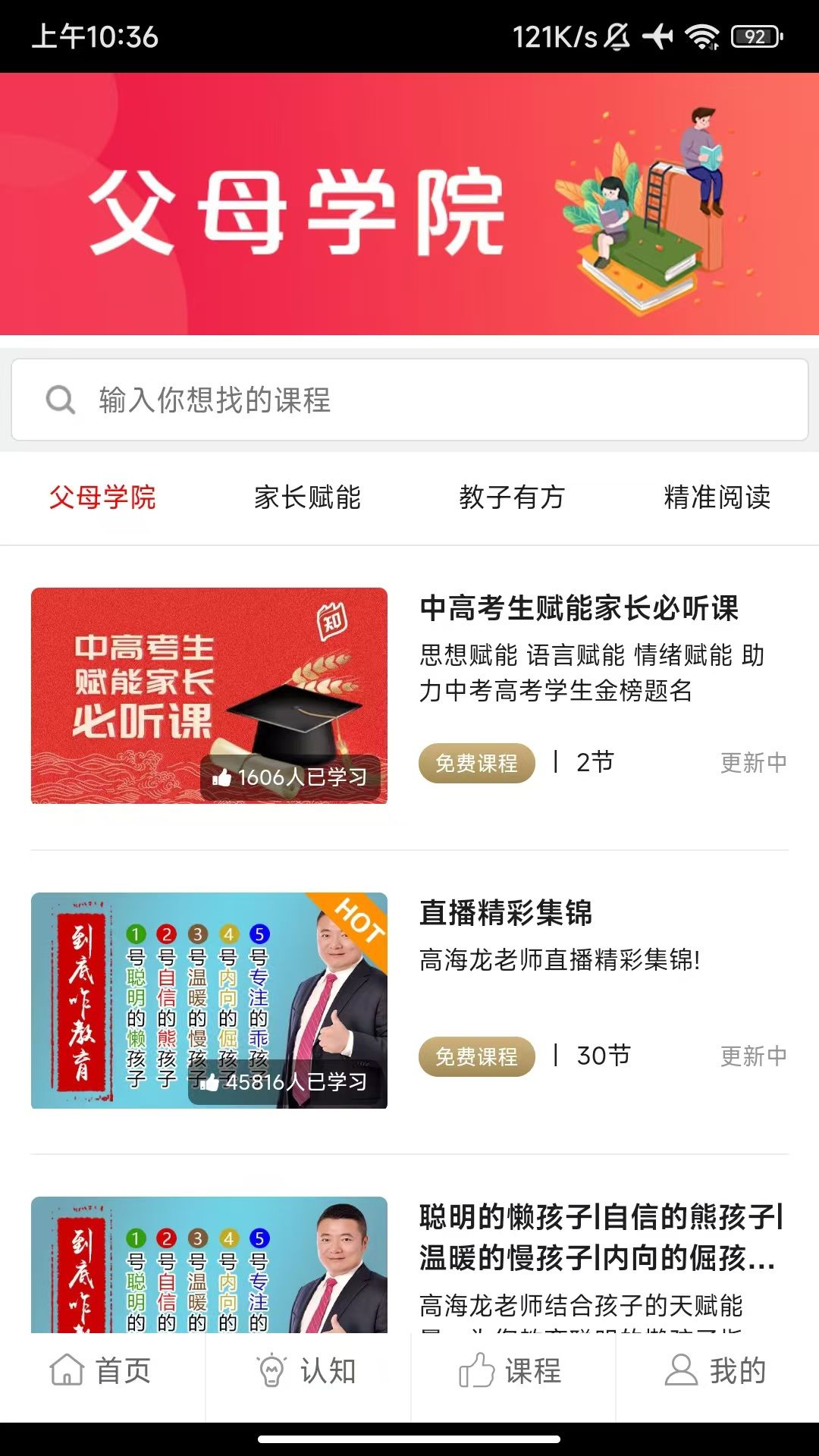Select the 精准阅读 tab
Screen dimensions: 819x1456
click(x=717, y=498)
